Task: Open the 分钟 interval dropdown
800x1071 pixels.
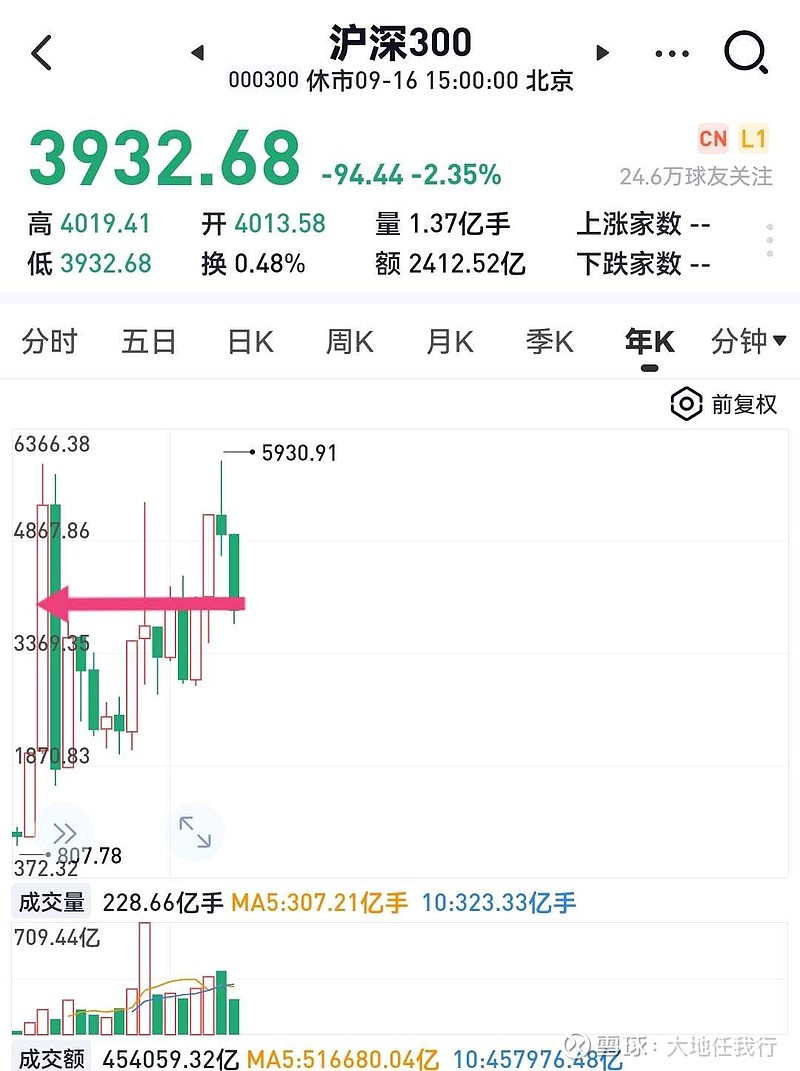Action: pos(748,343)
